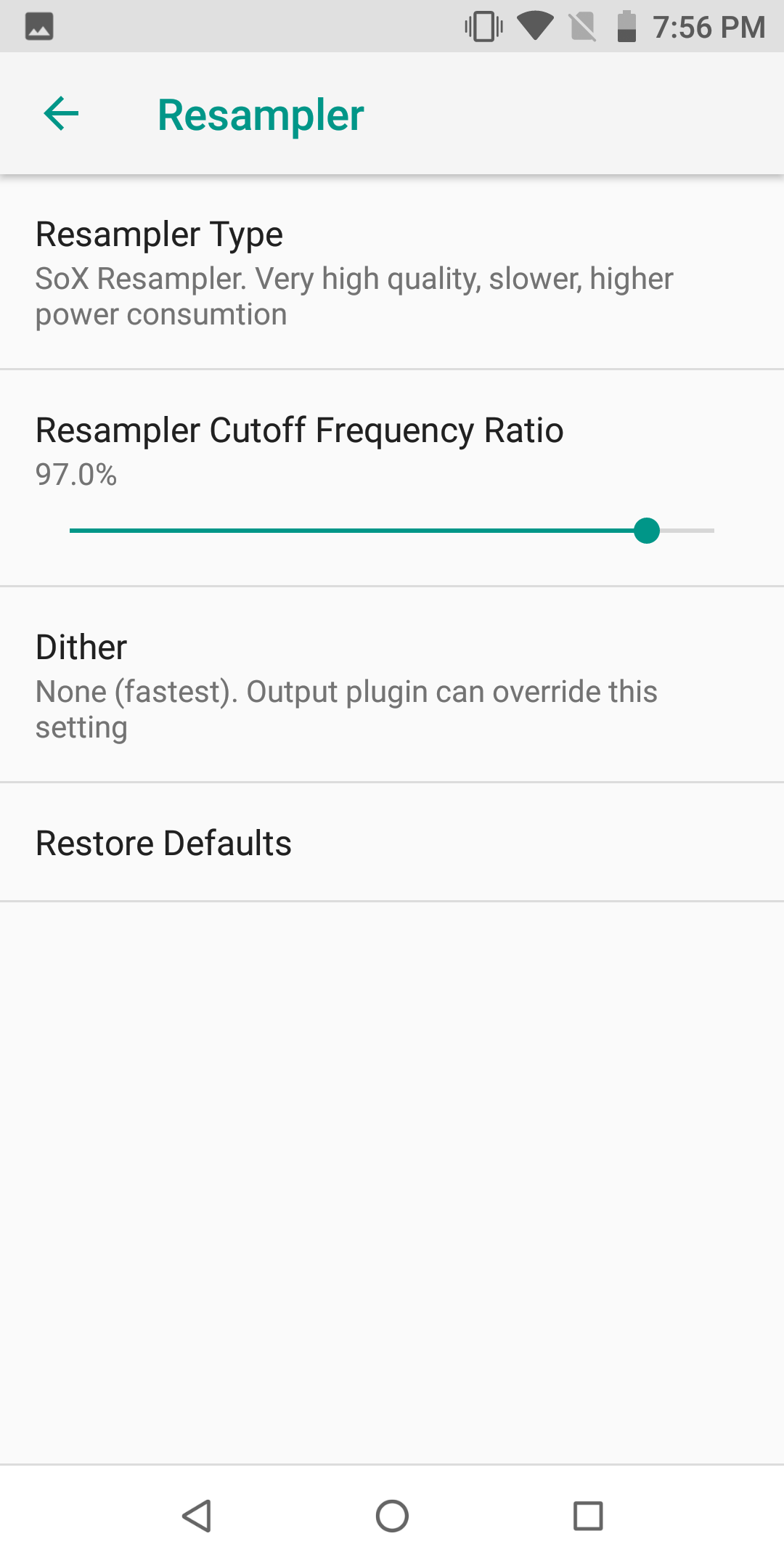This screenshot has height=1568, width=784.
Task: Go back using the top-left arrow
Action: coord(61,114)
